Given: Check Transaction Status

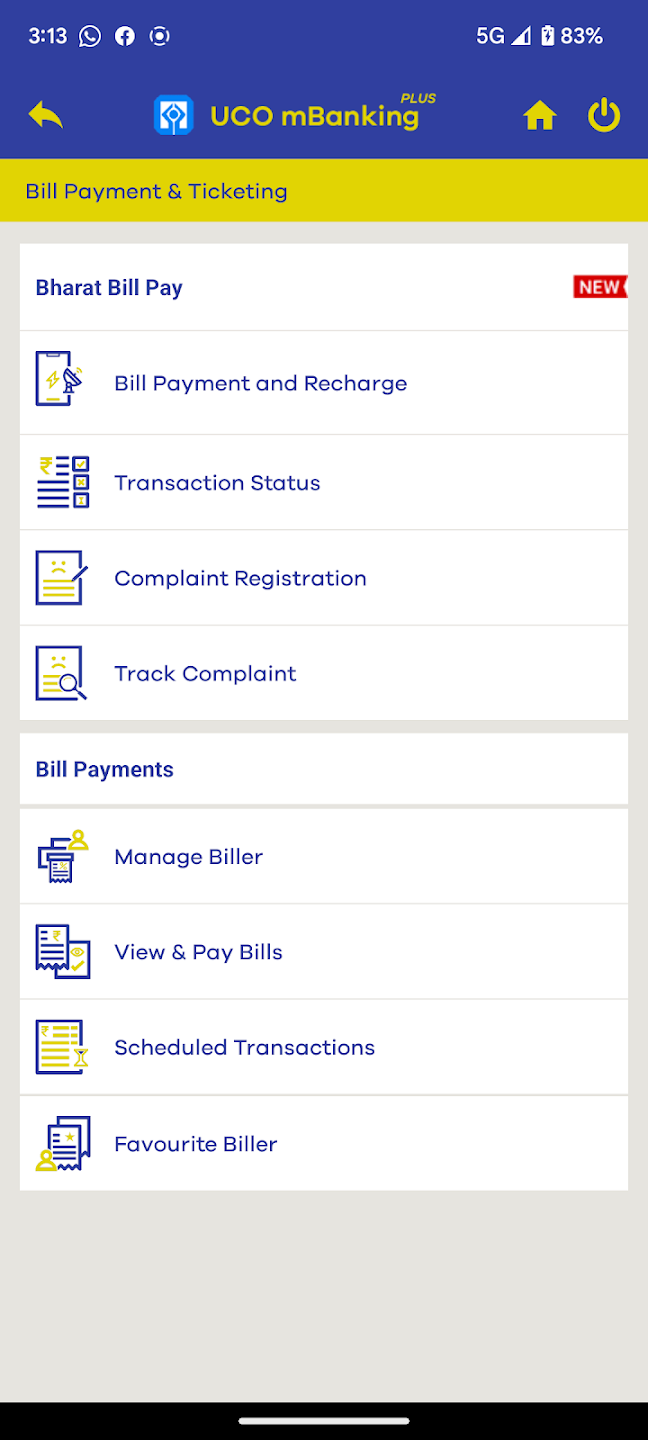Looking at the screenshot, I should pos(217,483).
